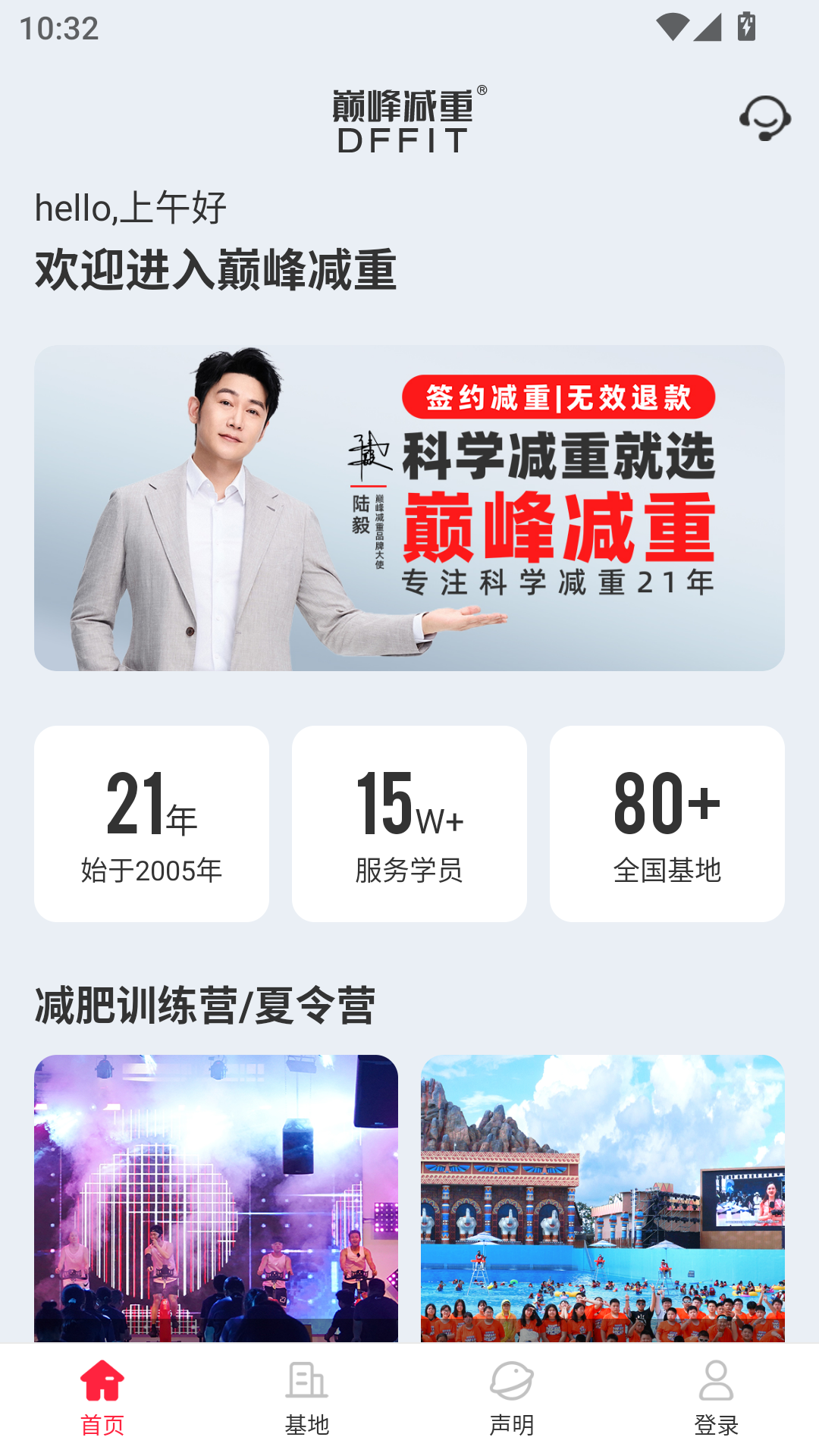Viewport: 819px width, 1456px height.
Task: Open the indoor cycling training camp photo
Action: pyautogui.click(x=216, y=1197)
